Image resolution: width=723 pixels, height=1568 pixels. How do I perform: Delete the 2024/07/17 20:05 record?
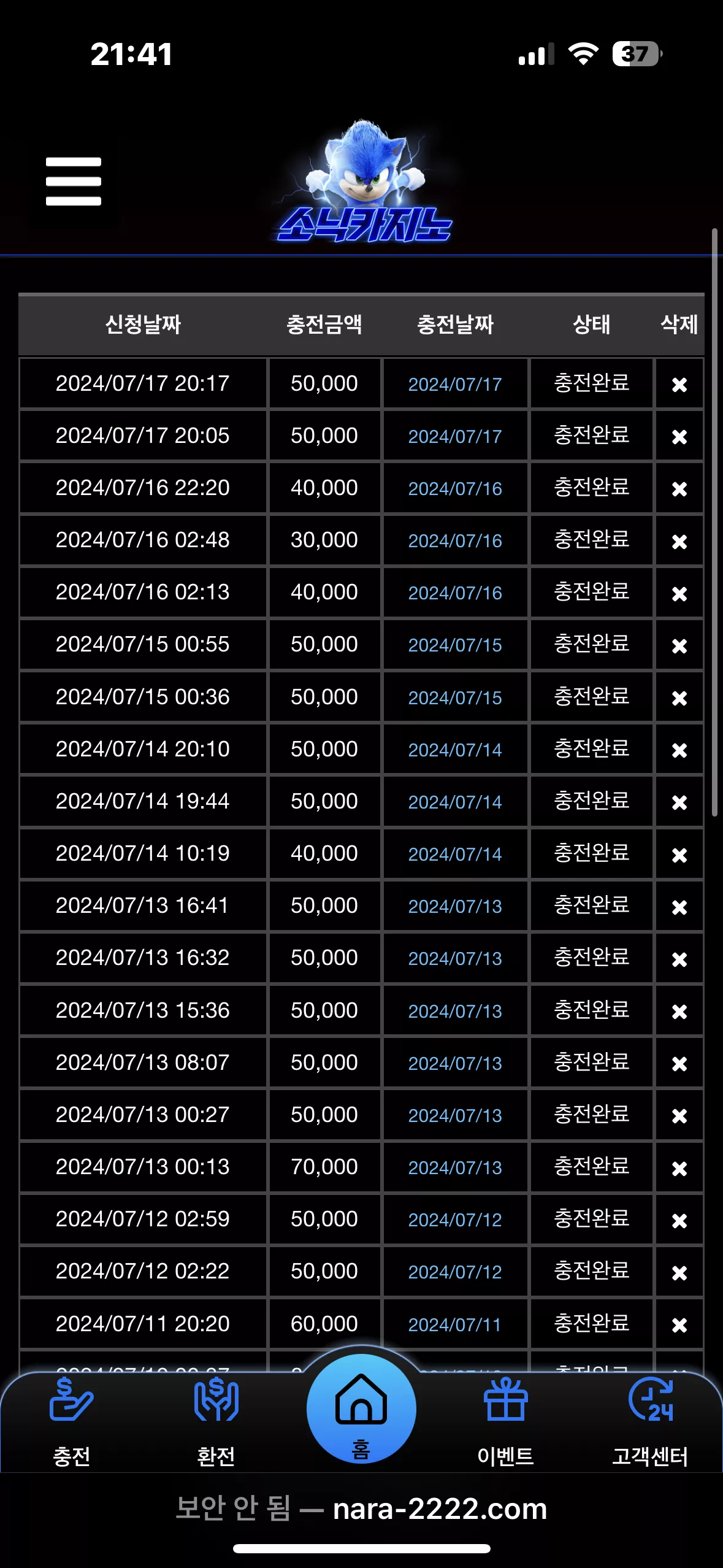tap(679, 437)
